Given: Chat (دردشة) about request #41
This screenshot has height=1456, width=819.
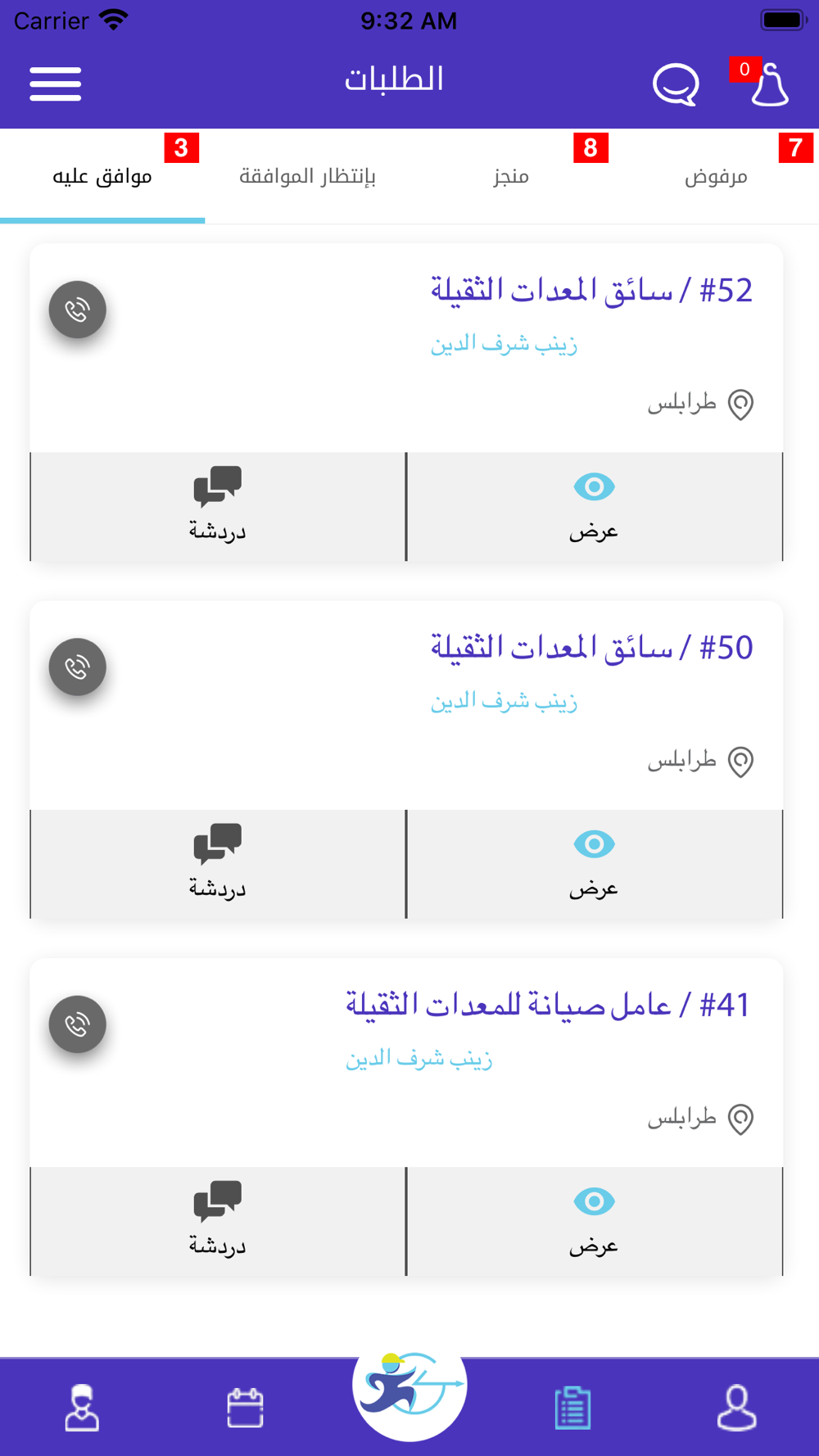Looking at the screenshot, I should (218, 1221).
